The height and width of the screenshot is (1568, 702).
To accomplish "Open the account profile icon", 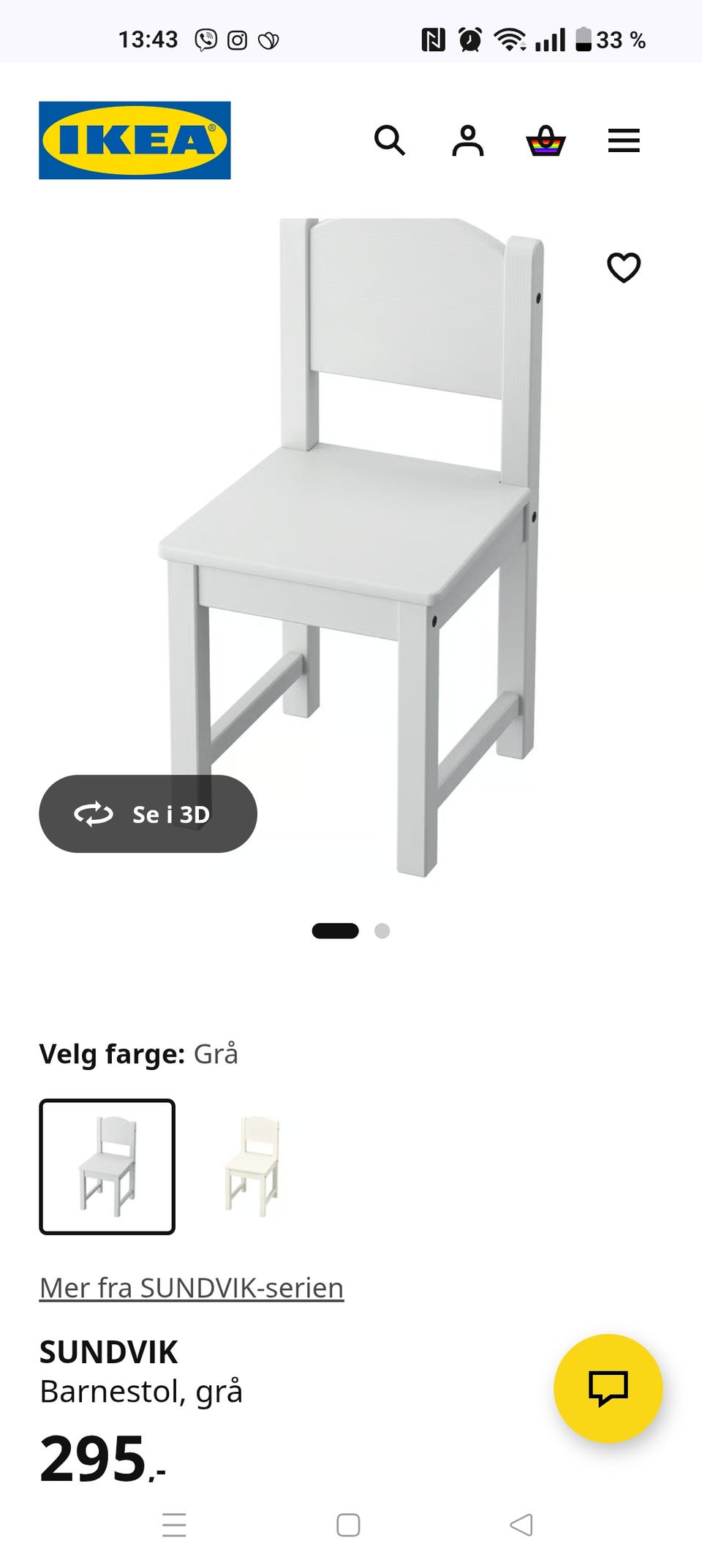I will (468, 140).
